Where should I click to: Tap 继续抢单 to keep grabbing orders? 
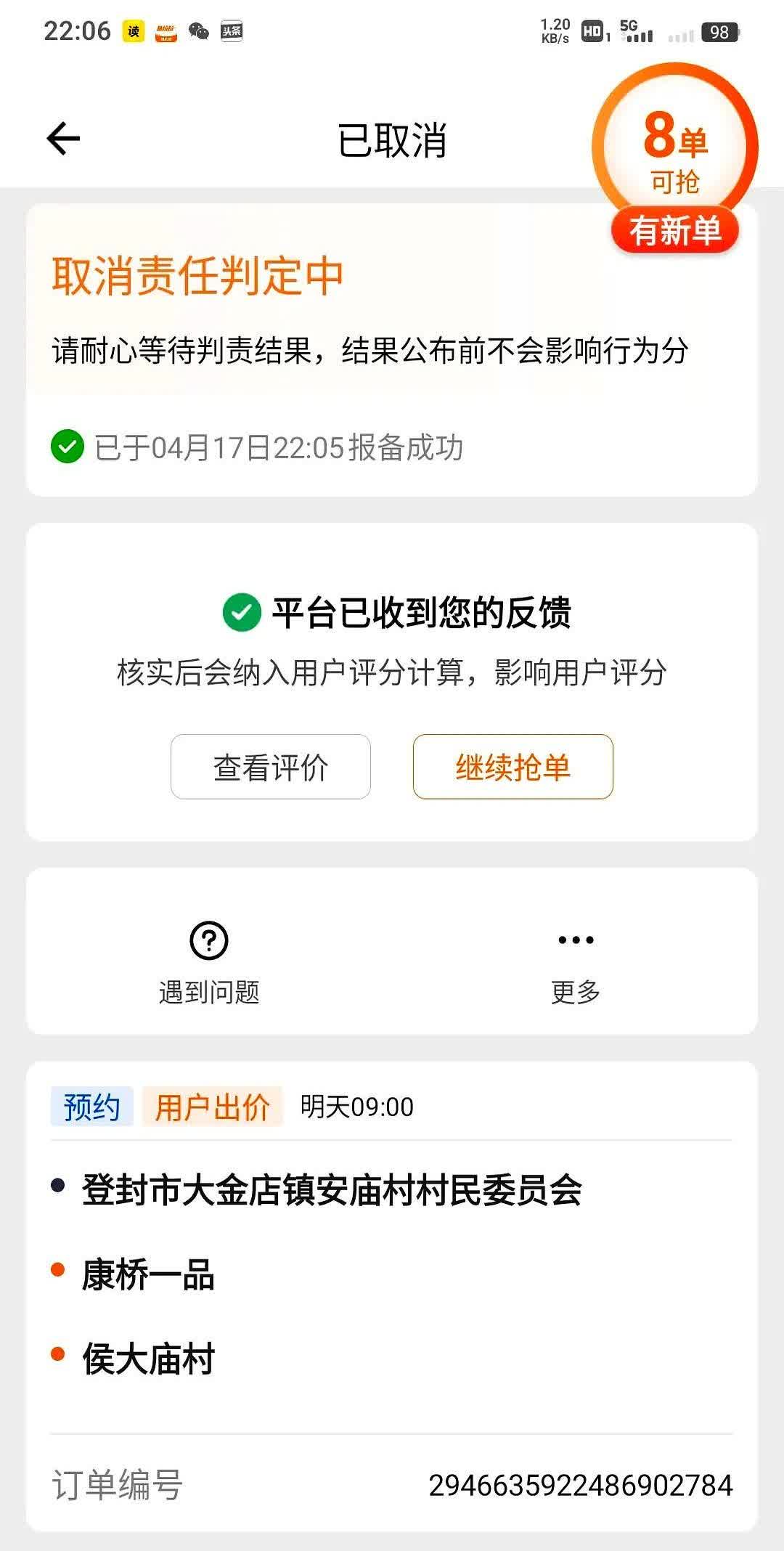(513, 767)
